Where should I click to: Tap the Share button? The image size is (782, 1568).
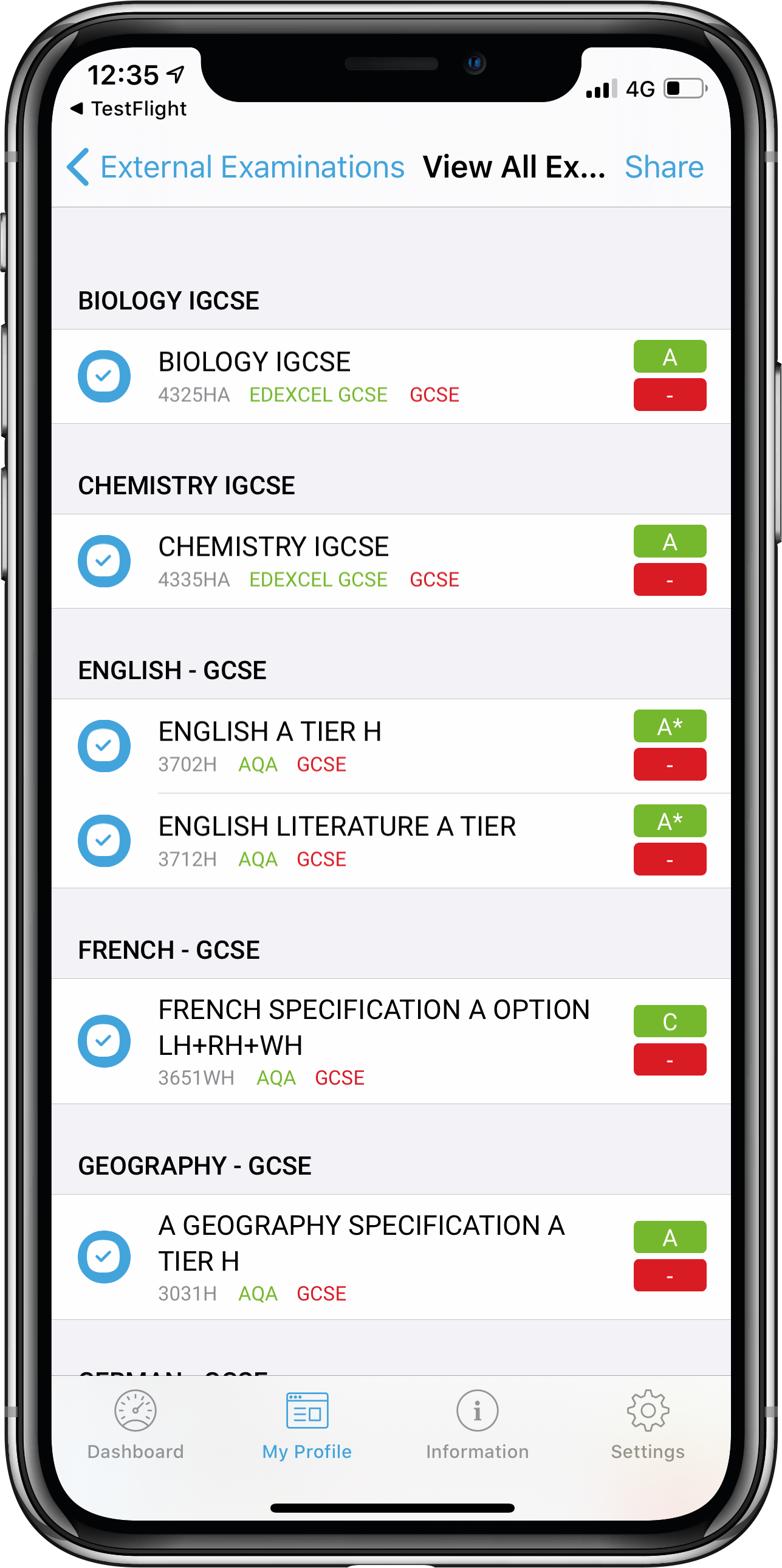(664, 167)
